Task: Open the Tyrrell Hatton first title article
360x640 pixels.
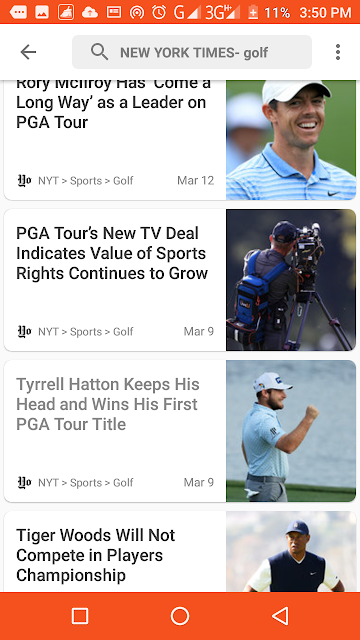Action: point(180,431)
